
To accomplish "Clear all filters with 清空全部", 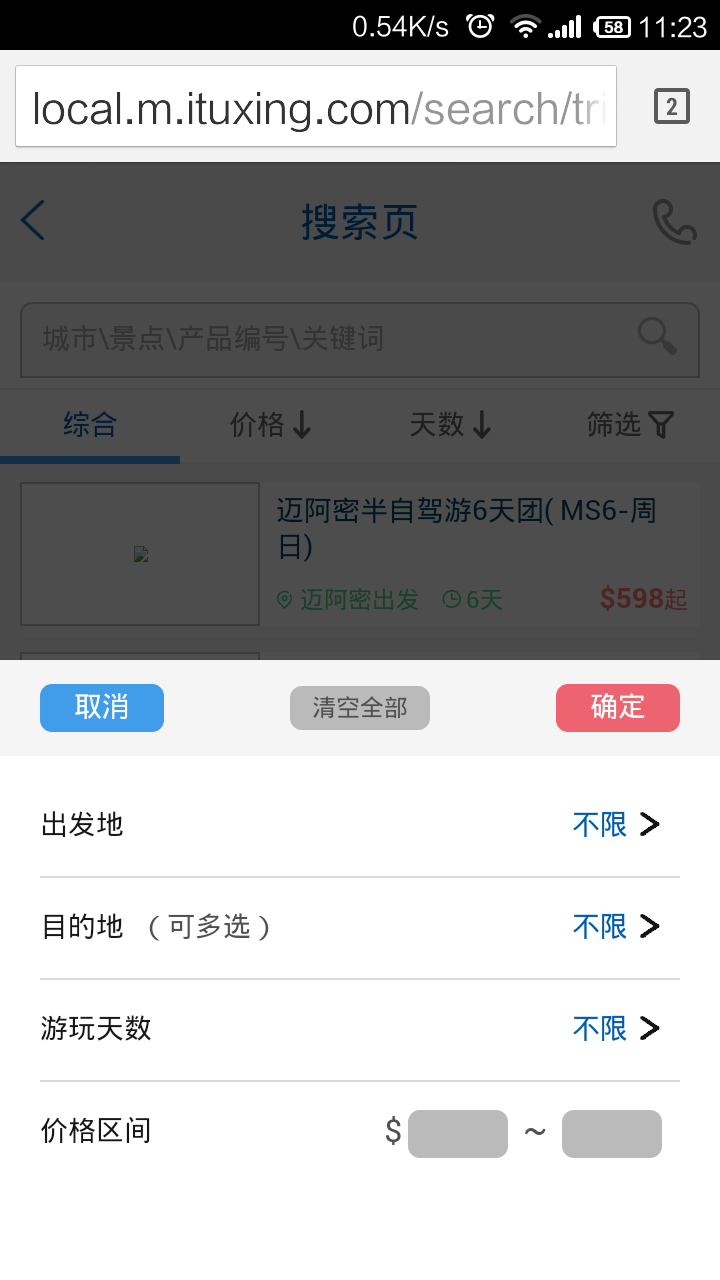I will click(x=360, y=708).
